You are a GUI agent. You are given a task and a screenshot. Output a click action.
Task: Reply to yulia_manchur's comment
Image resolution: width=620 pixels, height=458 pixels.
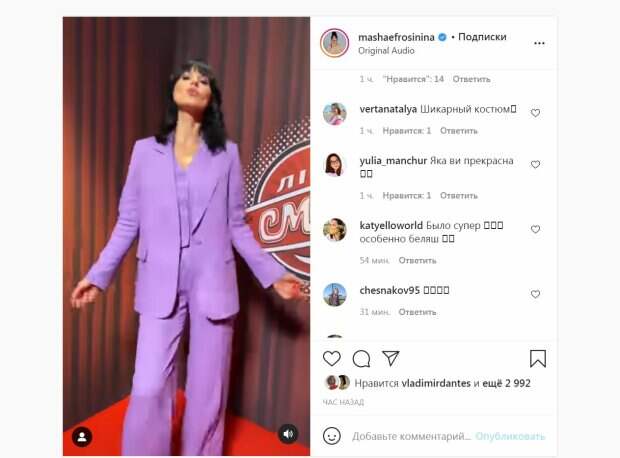(x=458, y=196)
